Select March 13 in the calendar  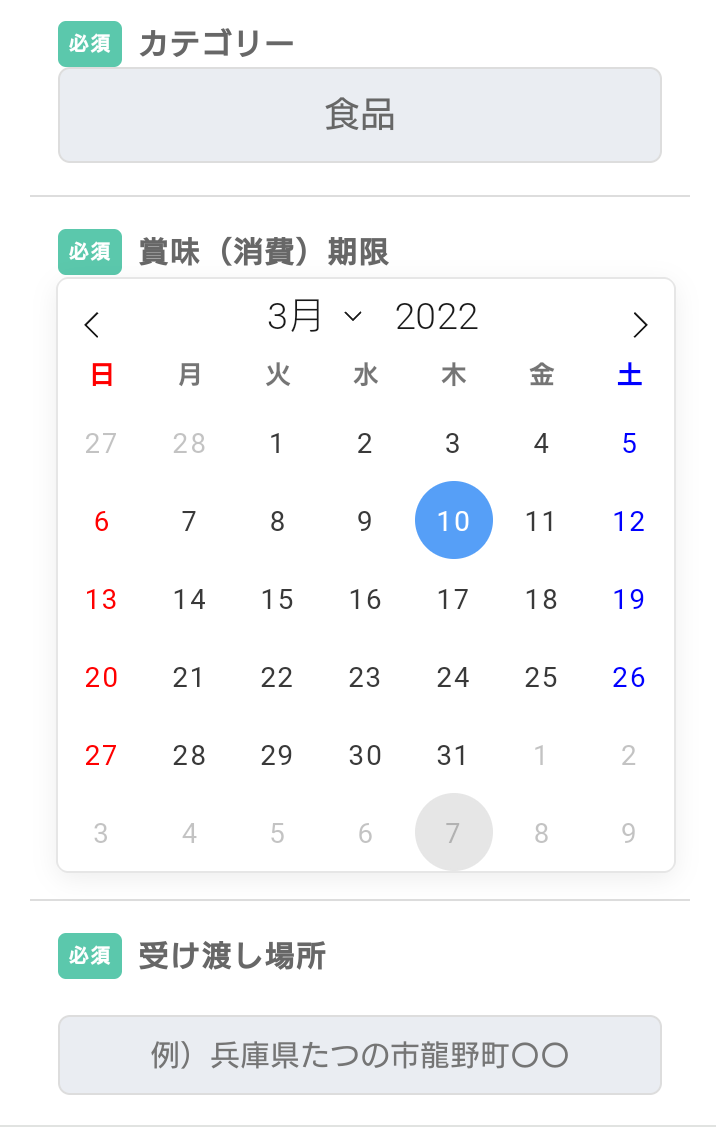[101, 599]
